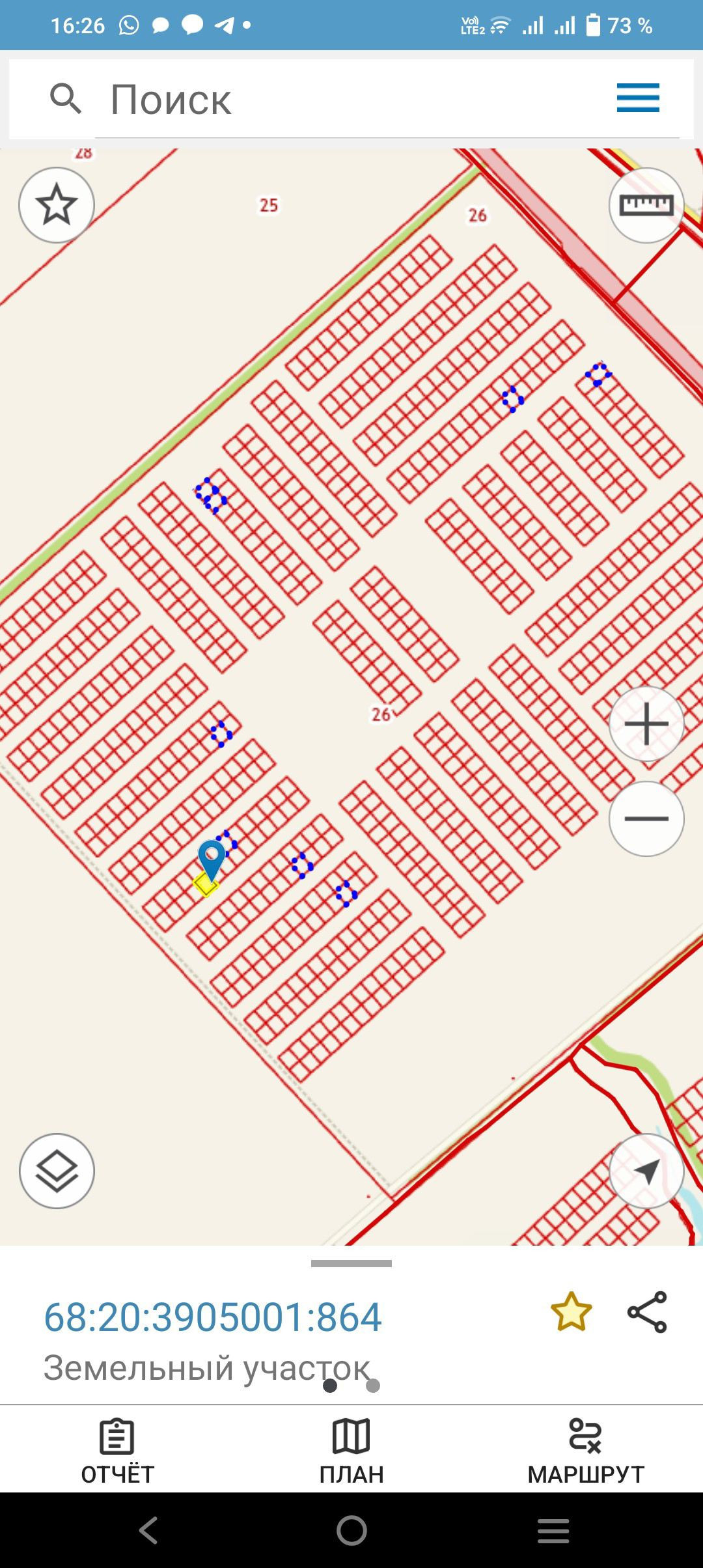Tap cadastral number 68:20:3905001:864 link

coord(212,1317)
